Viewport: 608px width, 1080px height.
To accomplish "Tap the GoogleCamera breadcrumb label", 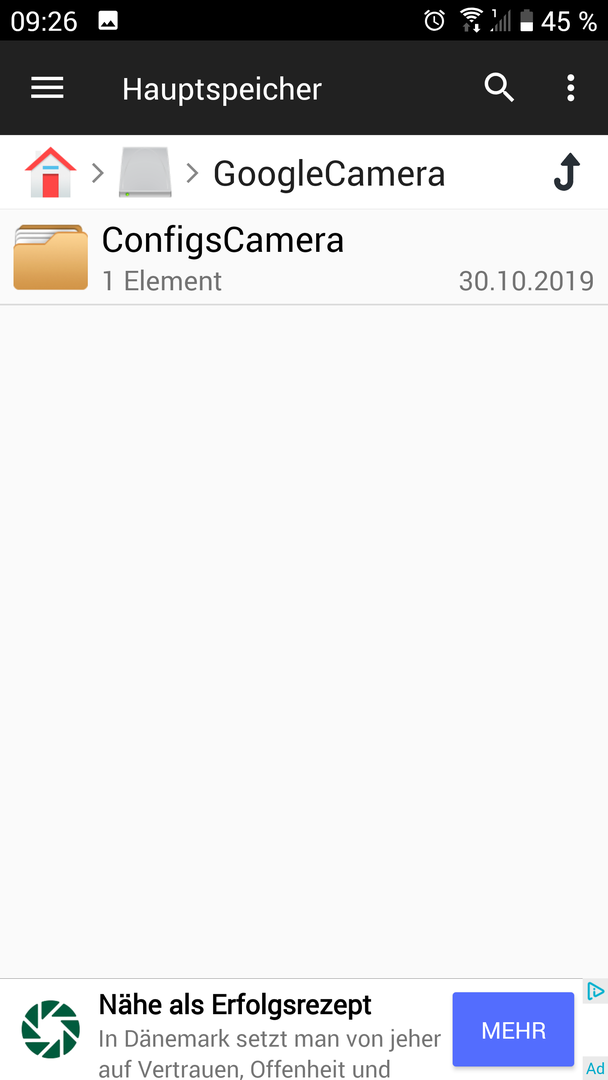I will pos(329,174).
